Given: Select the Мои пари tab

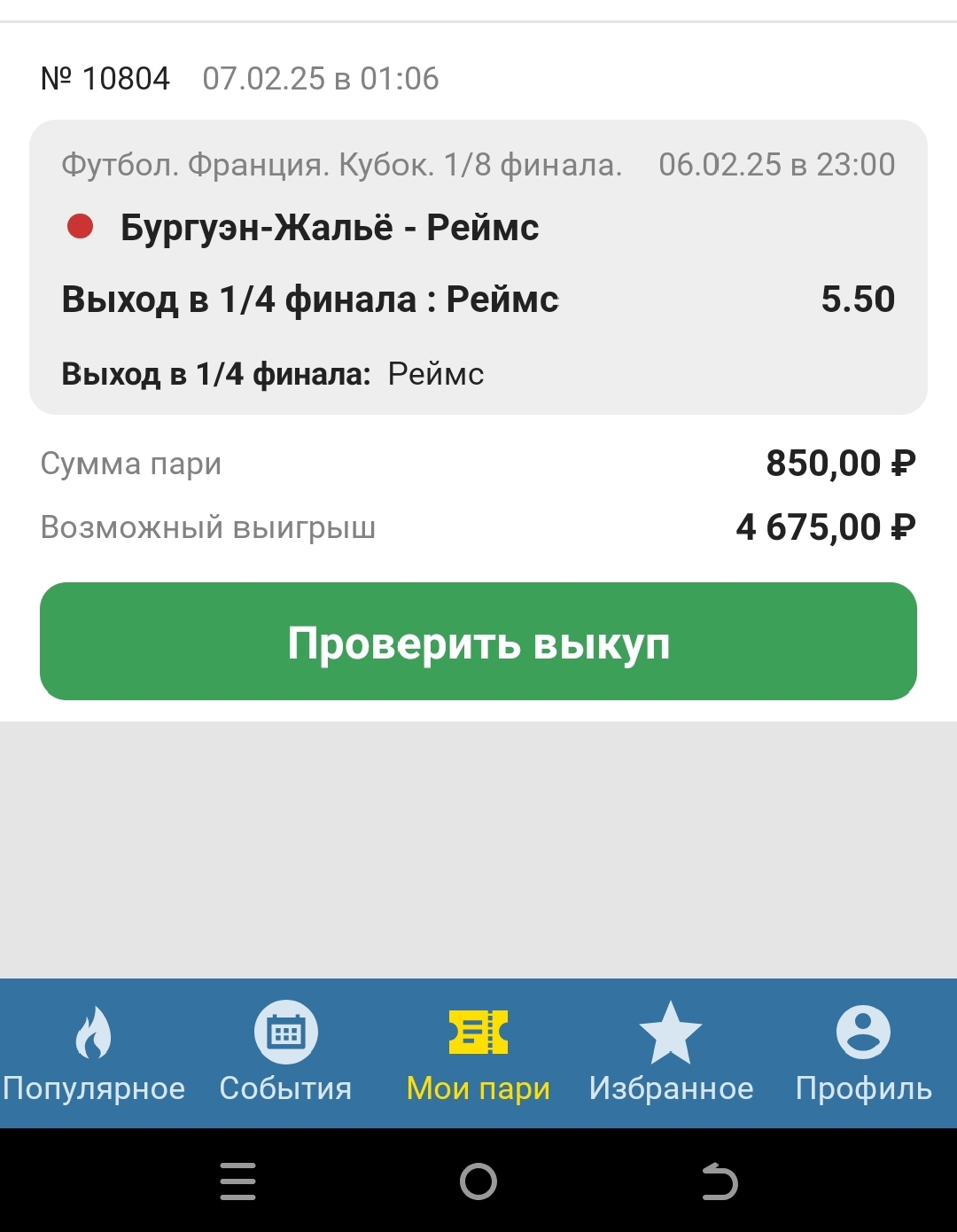Looking at the screenshot, I should 478,1053.
